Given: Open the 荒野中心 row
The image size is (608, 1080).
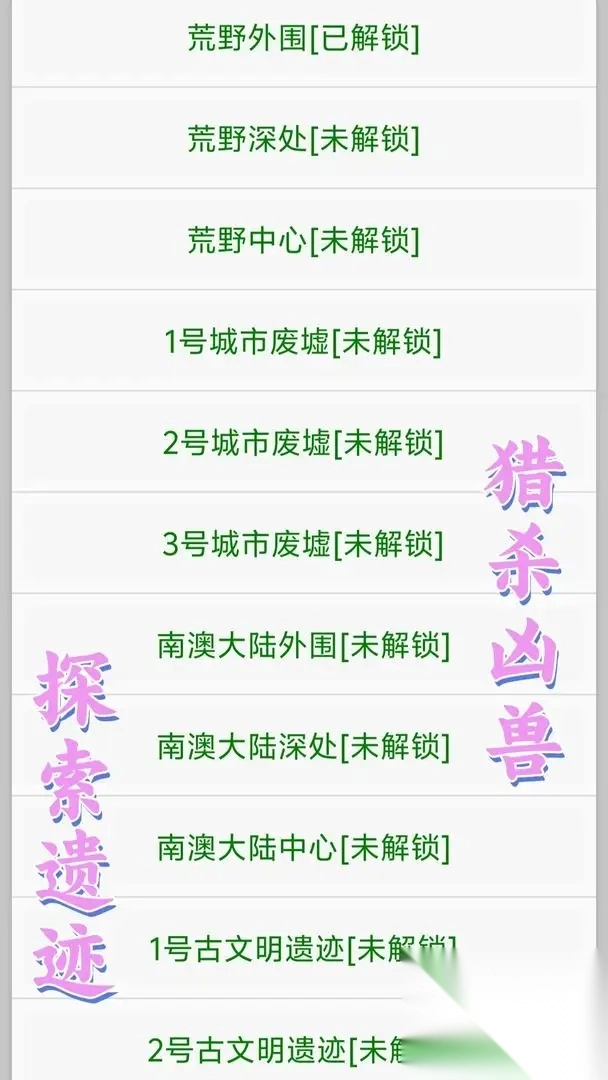Looking at the screenshot, I should tap(303, 240).
